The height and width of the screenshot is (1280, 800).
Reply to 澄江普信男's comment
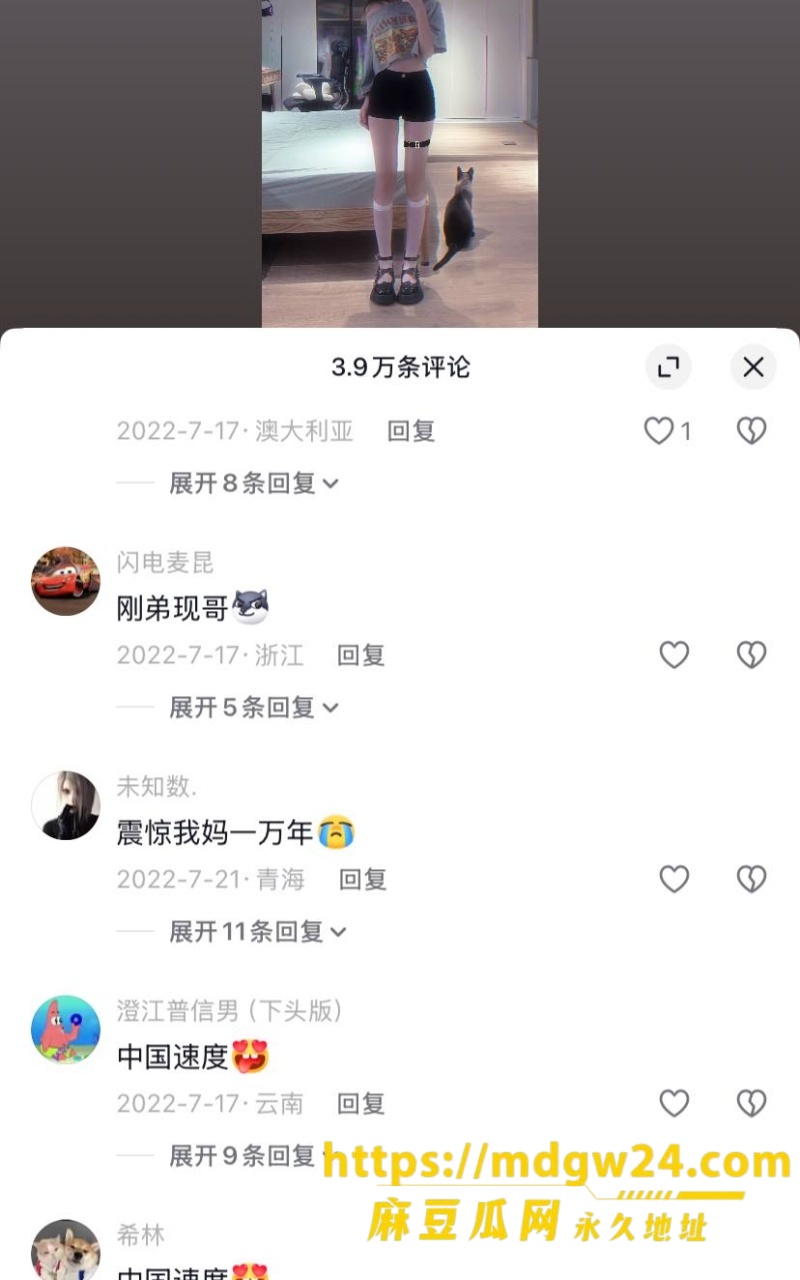coord(361,1103)
